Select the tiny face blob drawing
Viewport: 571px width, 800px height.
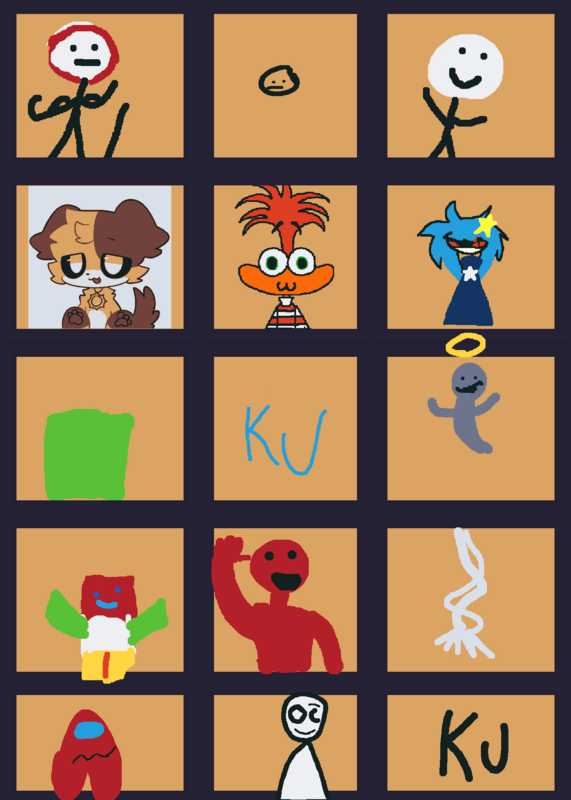(285, 86)
